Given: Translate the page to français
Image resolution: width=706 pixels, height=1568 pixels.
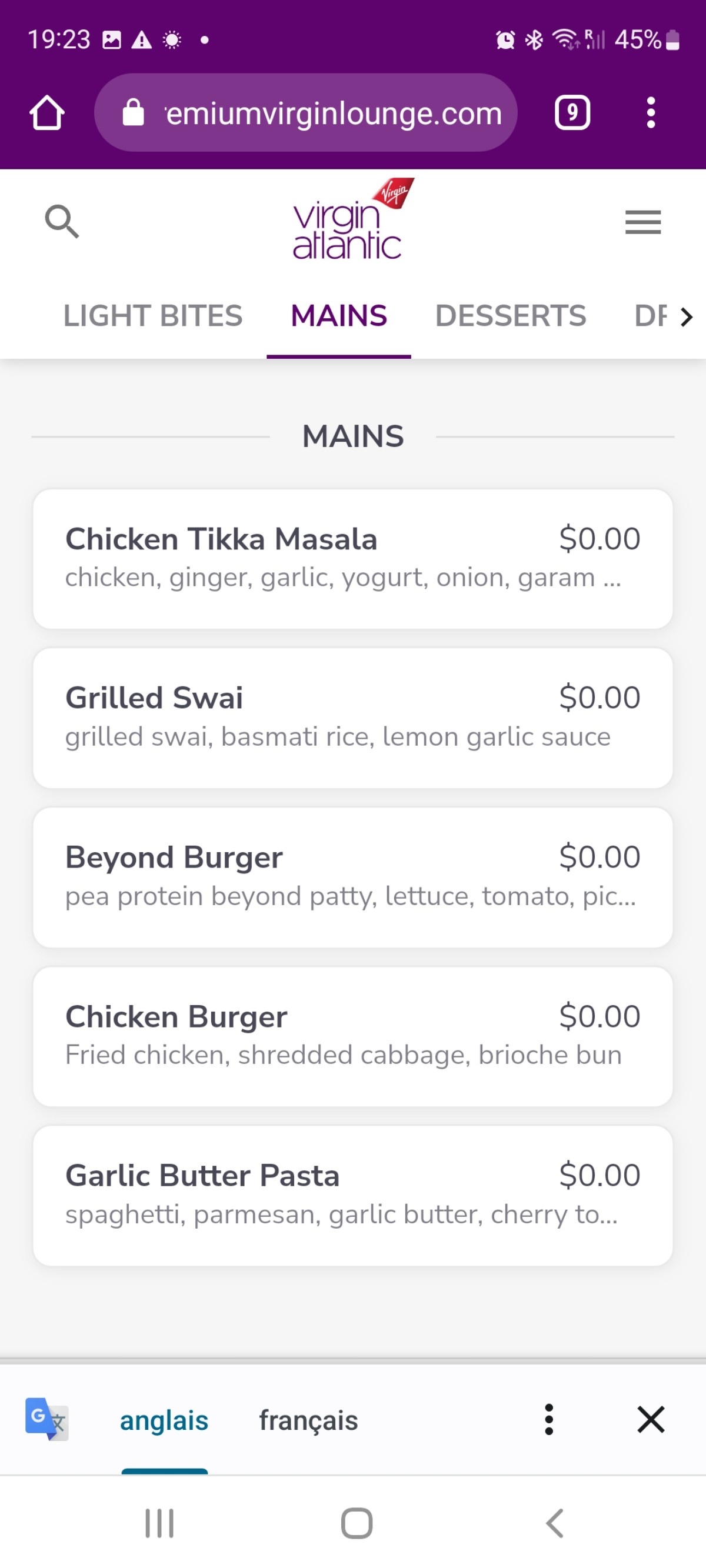Looking at the screenshot, I should pos(308,1420).
